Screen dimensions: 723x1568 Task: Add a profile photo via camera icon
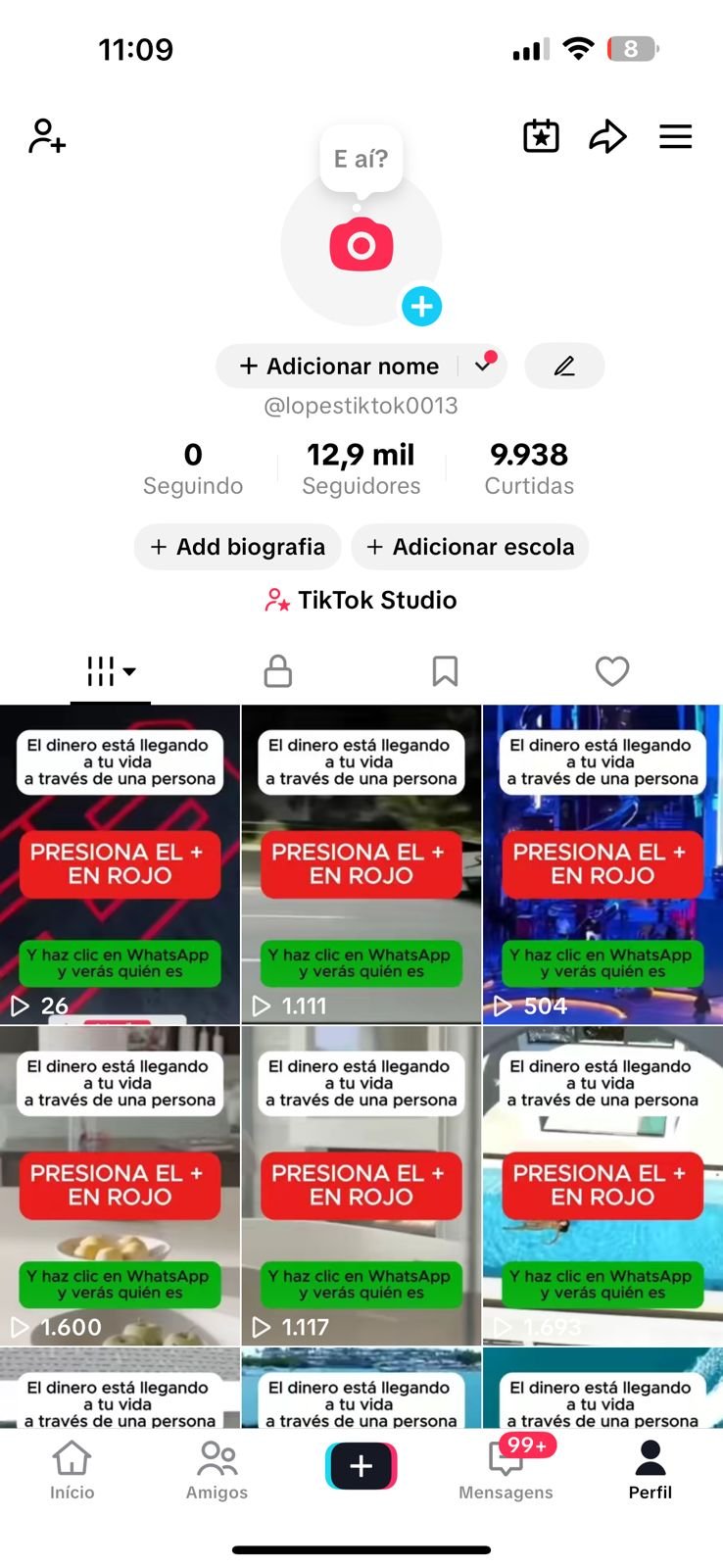pyautogui.click(x=361, y=245)
